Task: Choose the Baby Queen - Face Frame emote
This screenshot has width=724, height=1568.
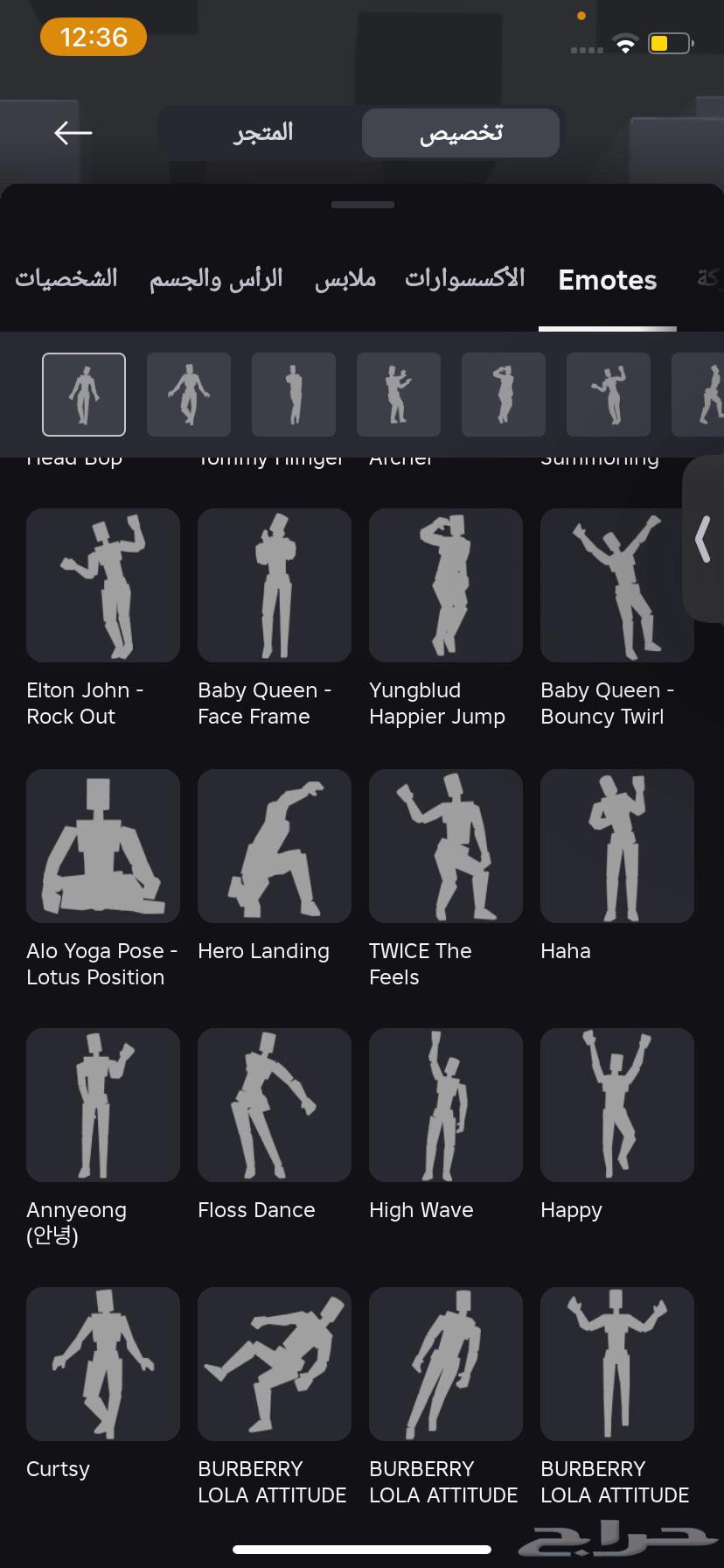Action: click(x=275, y=585)
